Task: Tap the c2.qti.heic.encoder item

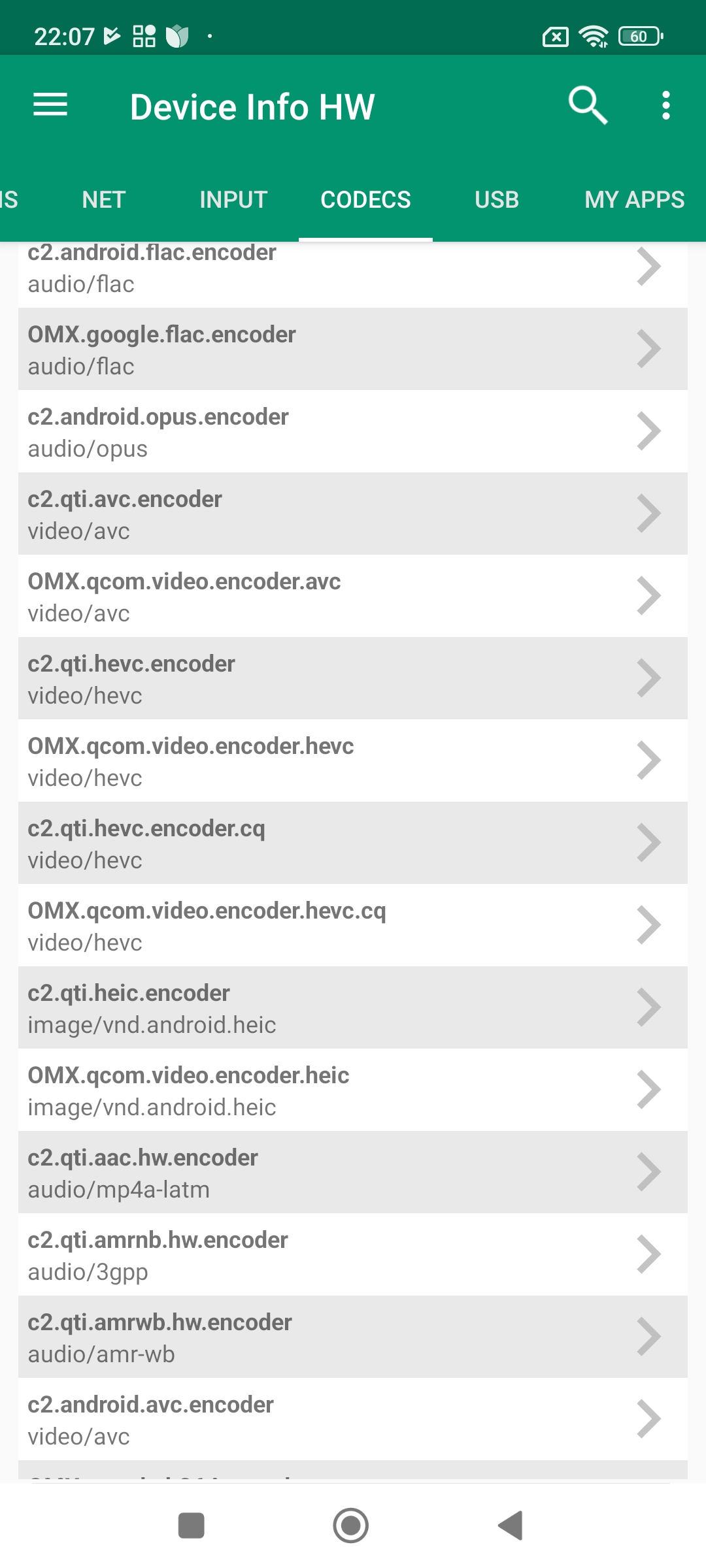Action: coord(353,1008)
